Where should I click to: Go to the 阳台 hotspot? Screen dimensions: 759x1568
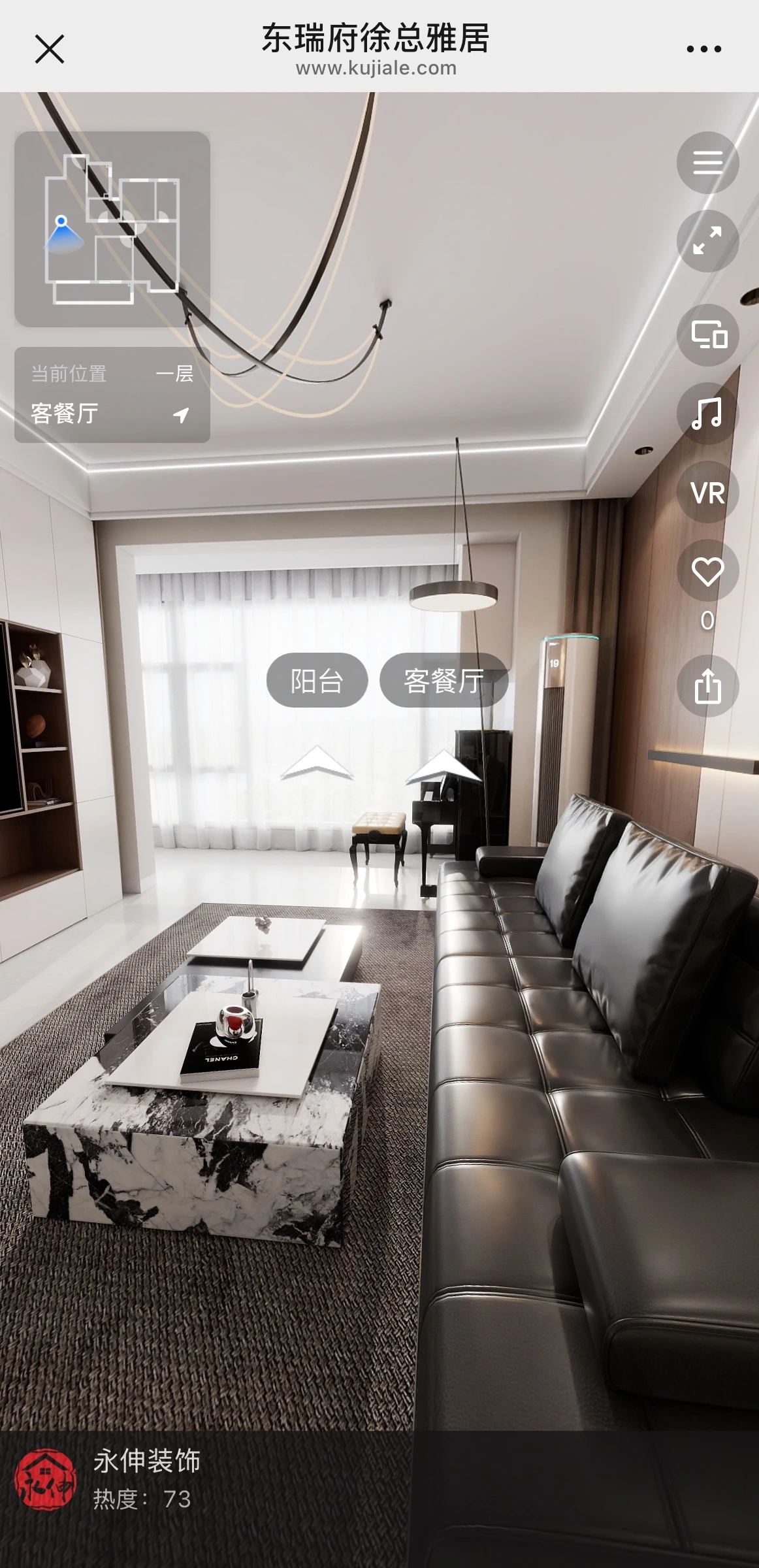pos(317,681)
